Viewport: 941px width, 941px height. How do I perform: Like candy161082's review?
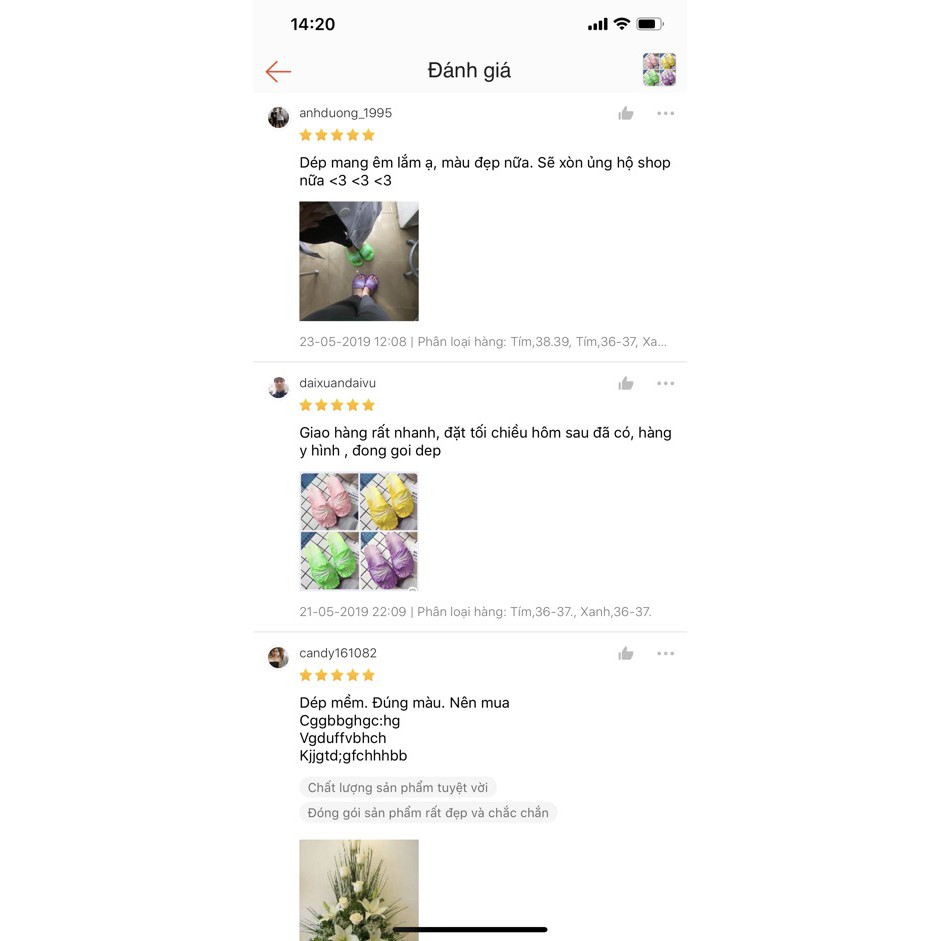626,654
